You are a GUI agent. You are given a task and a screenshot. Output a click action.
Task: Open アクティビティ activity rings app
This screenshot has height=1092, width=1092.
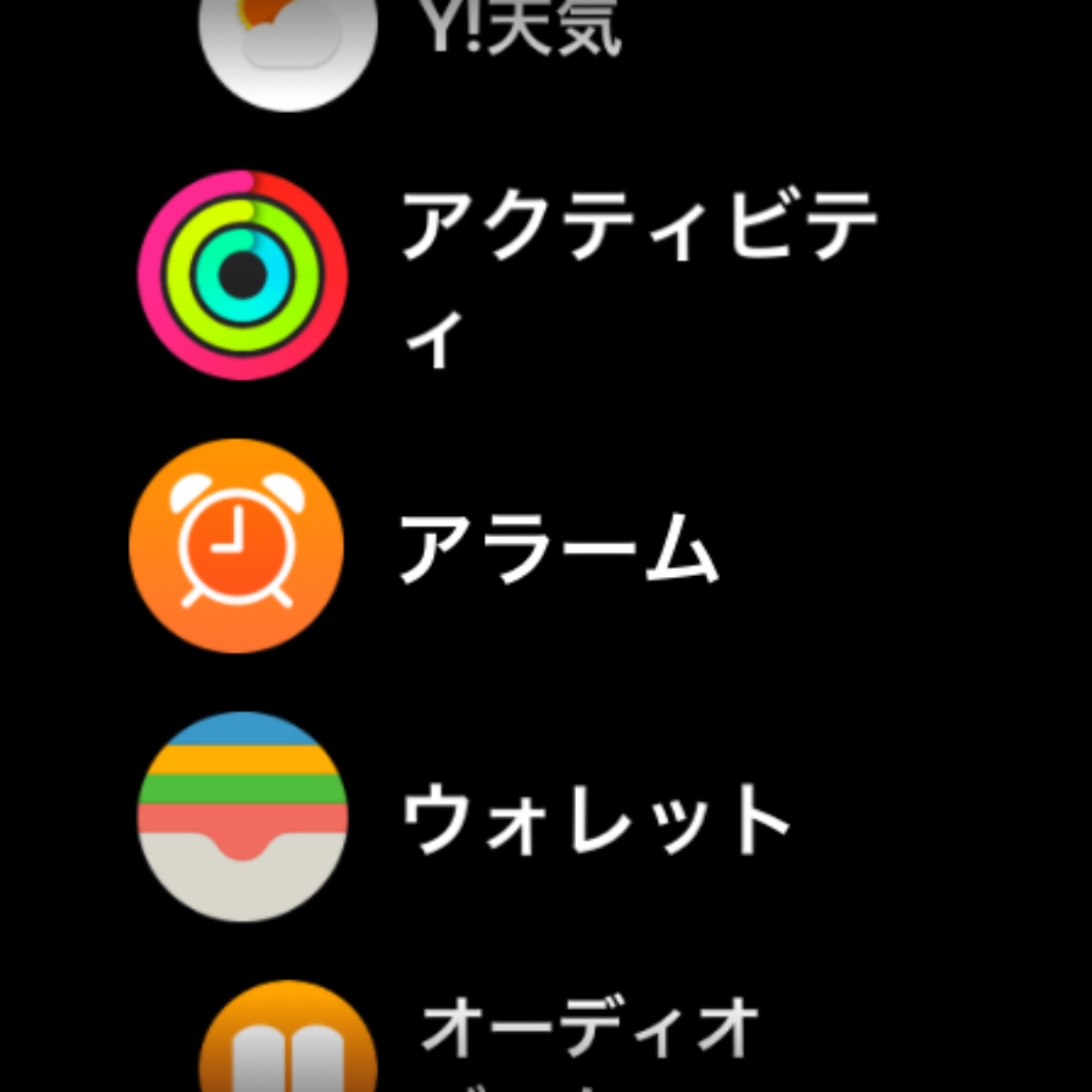coord(242,274)
